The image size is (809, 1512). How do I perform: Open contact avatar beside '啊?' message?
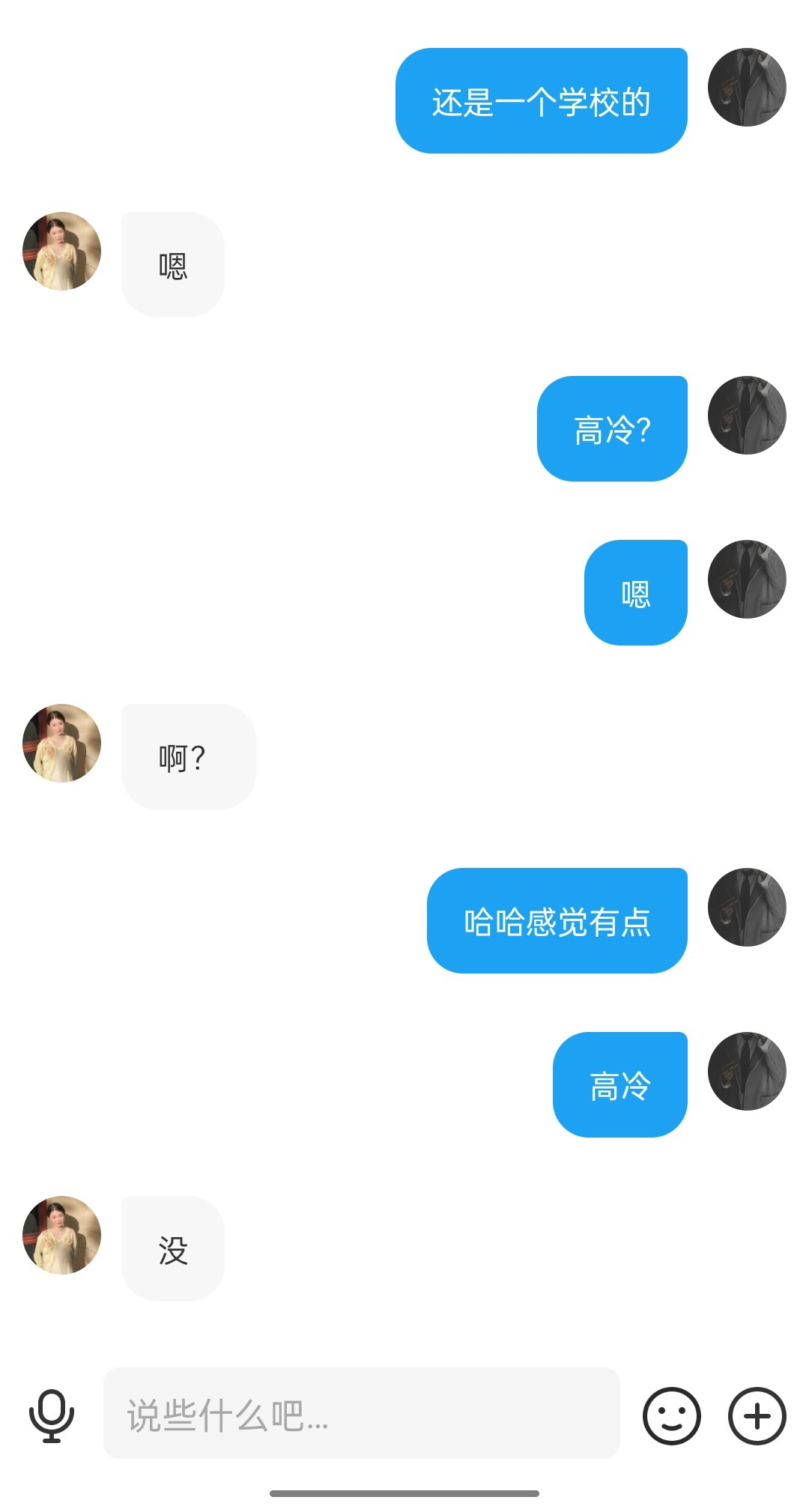(61, 743)
